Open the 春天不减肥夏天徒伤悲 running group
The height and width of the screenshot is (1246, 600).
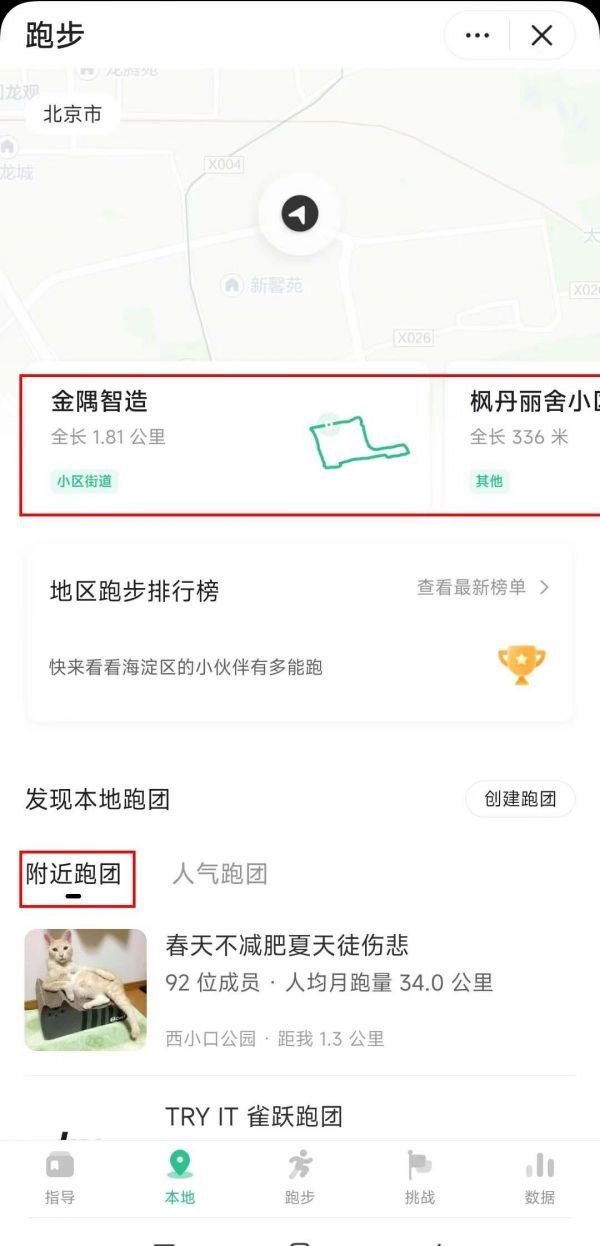coord(300,990)
